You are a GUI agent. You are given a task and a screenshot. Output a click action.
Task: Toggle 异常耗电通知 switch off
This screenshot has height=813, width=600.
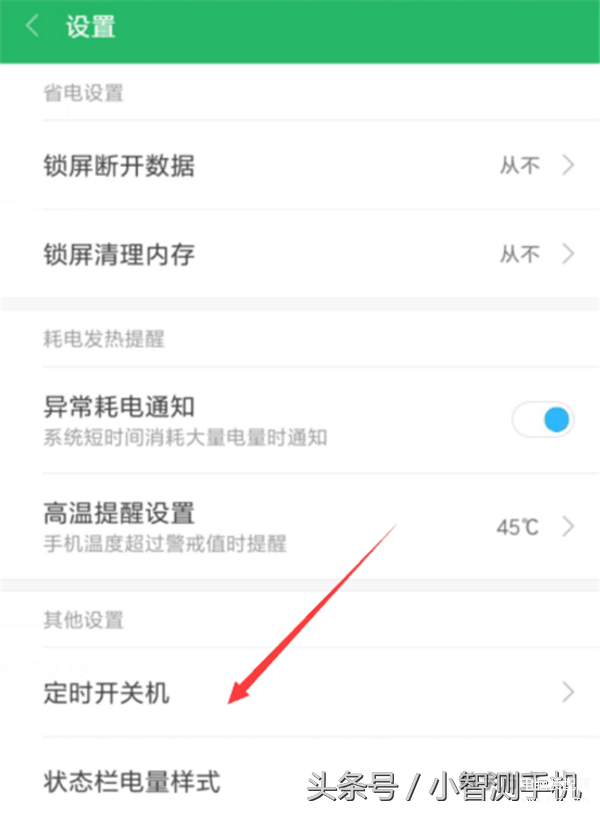click(x=544, y=420)
